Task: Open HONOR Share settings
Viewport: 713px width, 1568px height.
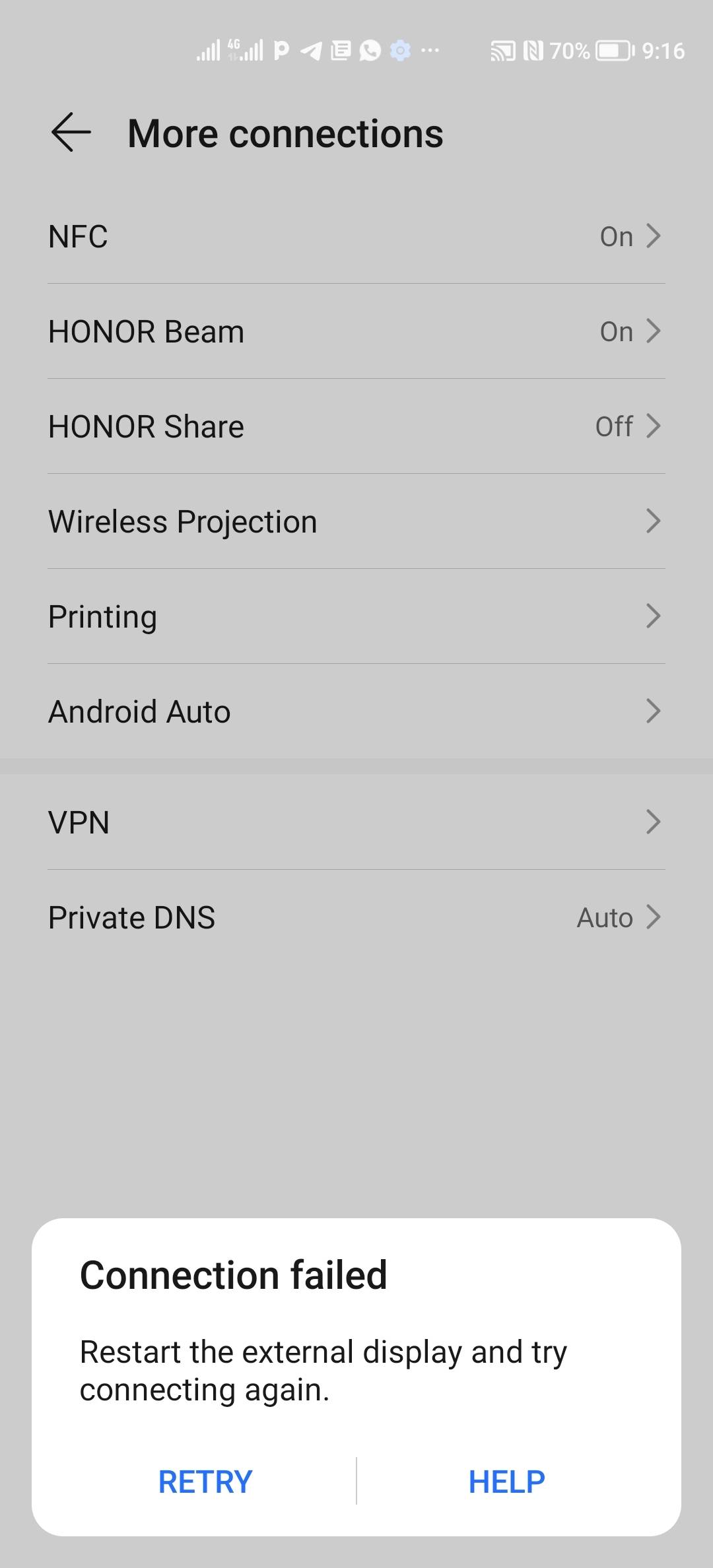Action: [x=356, y=426]
